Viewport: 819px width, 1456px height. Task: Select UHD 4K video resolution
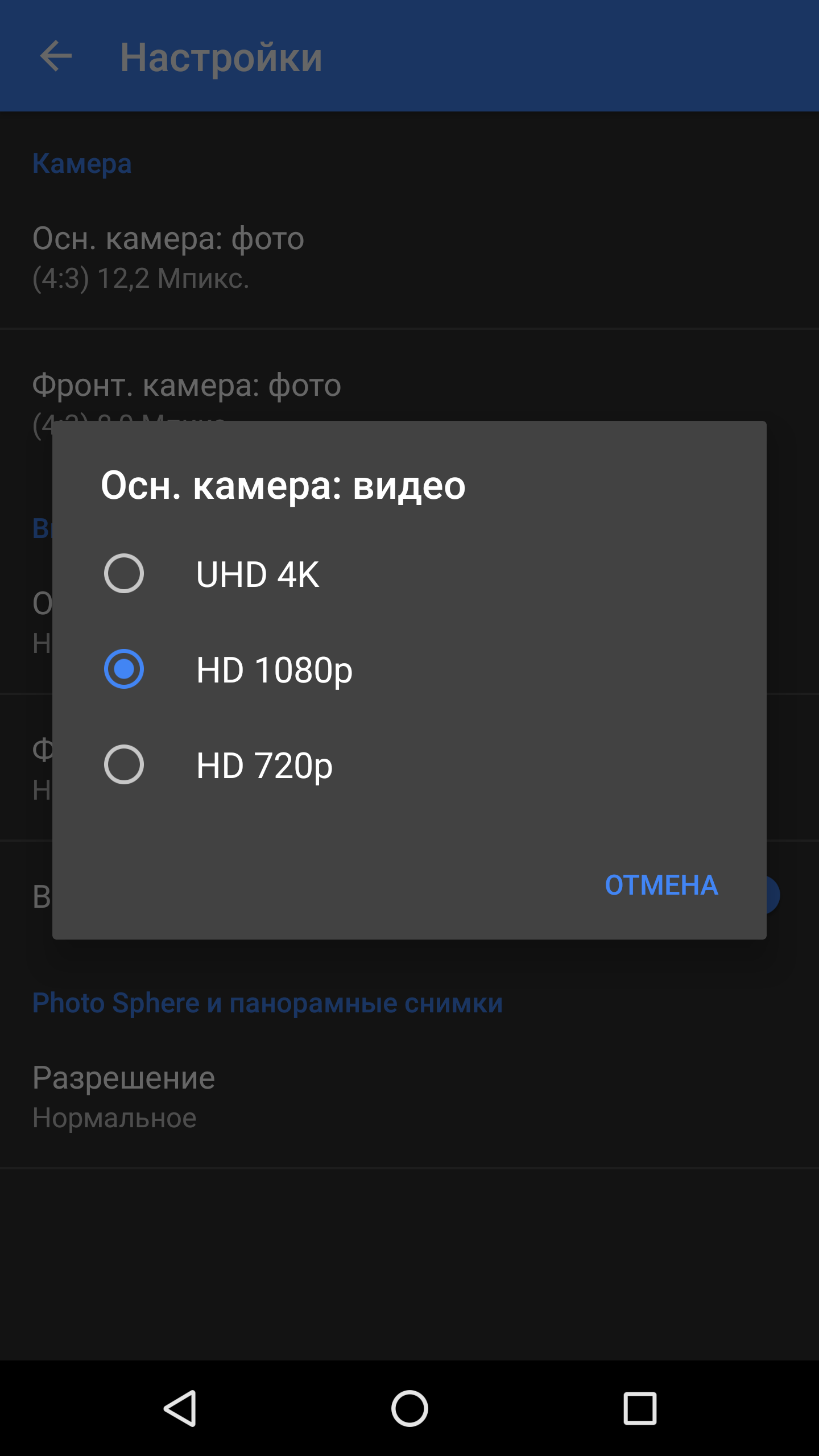click(409, 573)
